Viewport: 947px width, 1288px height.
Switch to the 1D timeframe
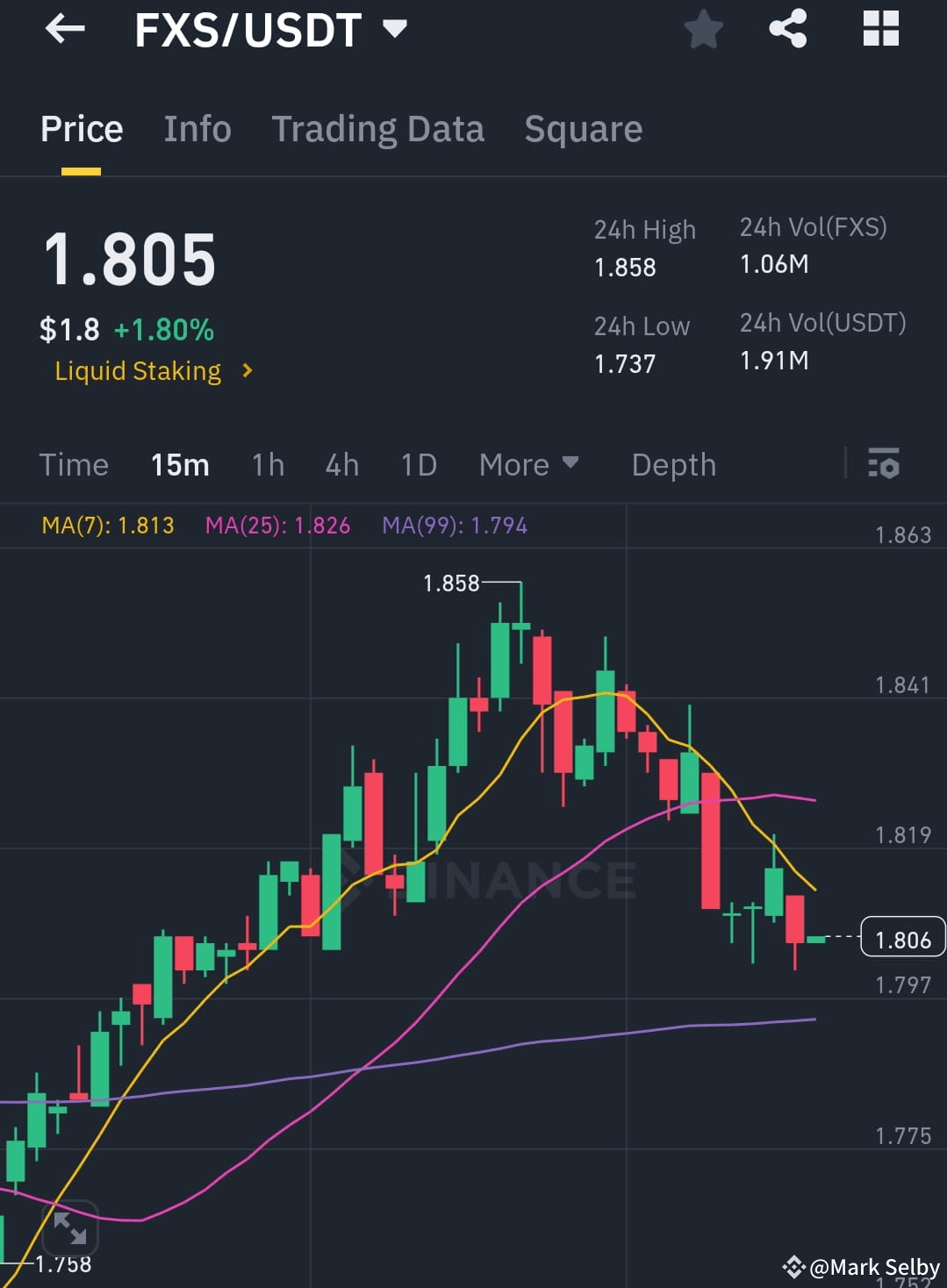[418, 465]
